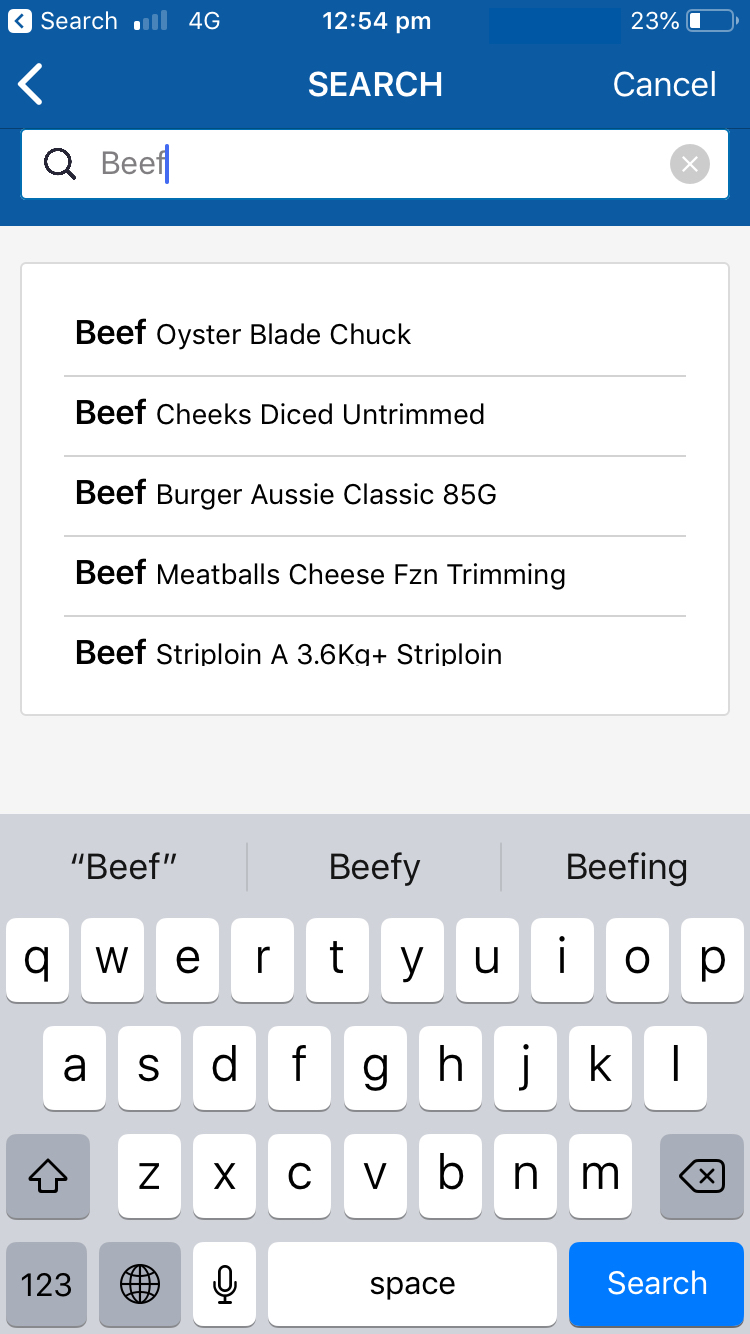
Task: Open numeric keyboard with the 123 key
Action: pos(46,1283)
